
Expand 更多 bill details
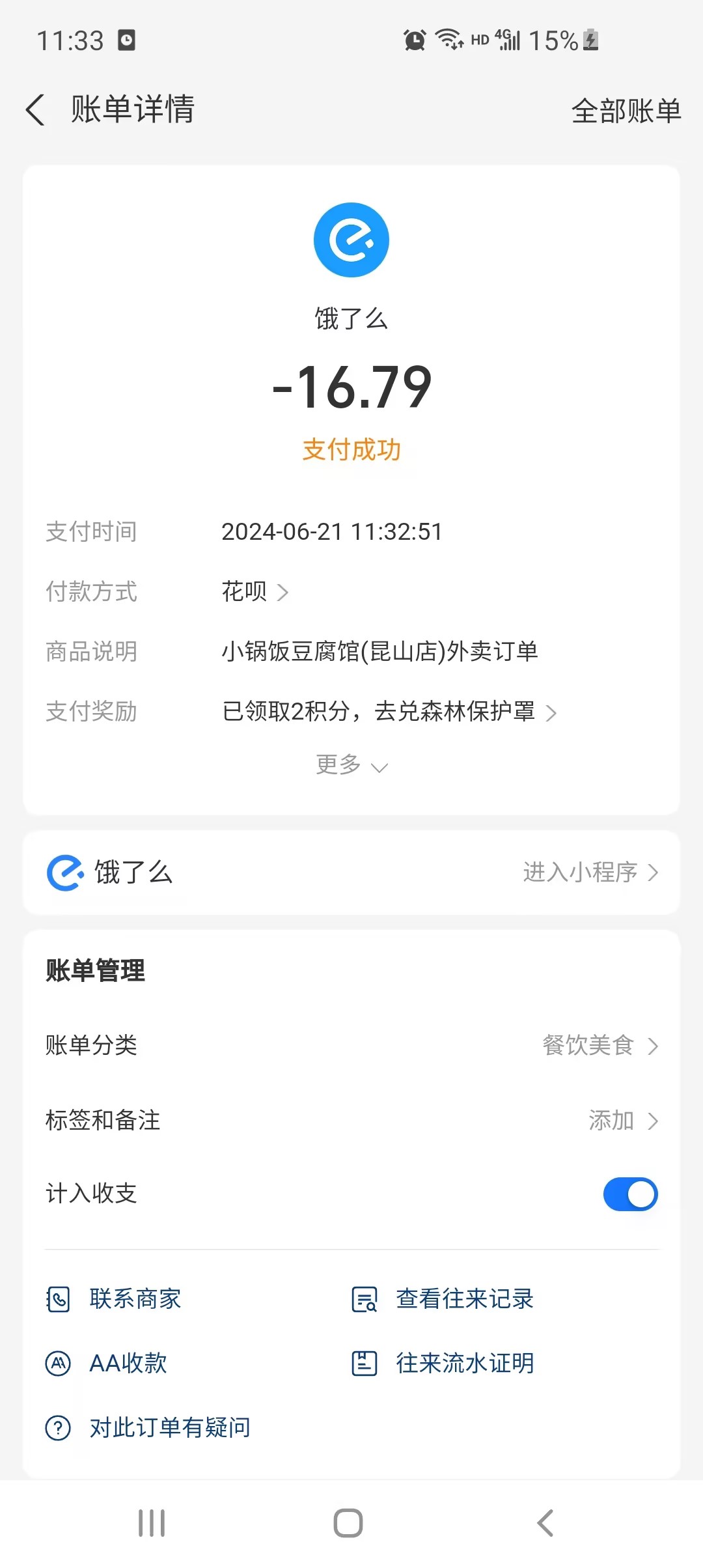[351, 765]
